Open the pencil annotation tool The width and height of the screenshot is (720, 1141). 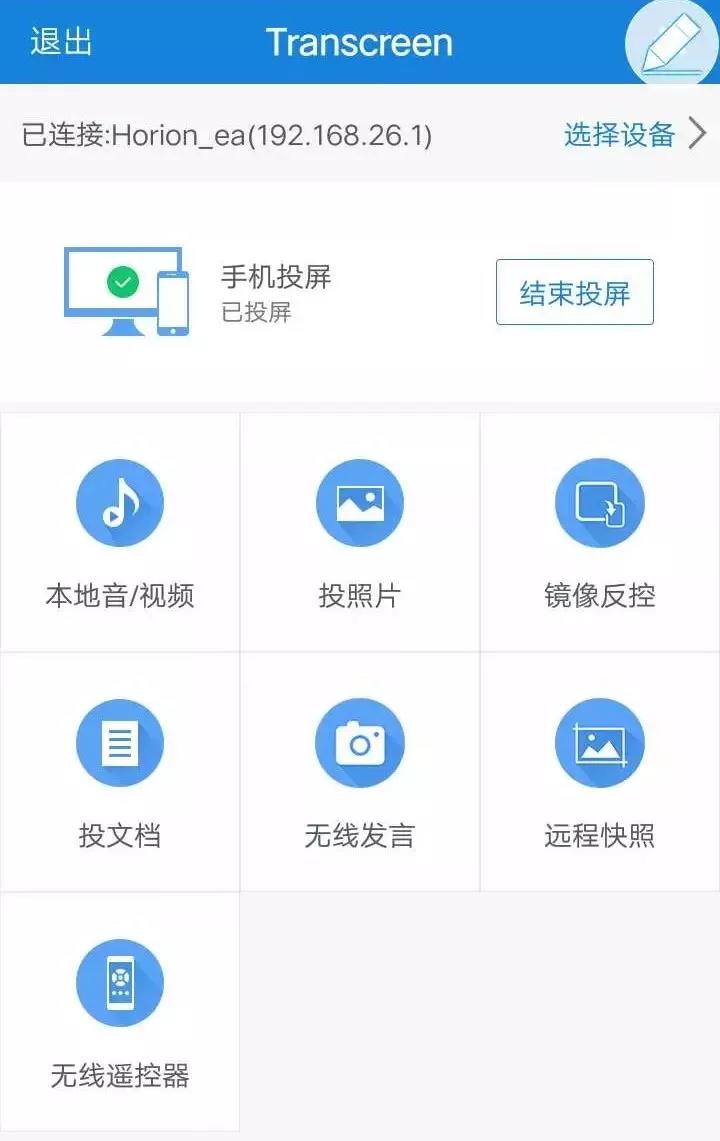[x=670, y=44]
